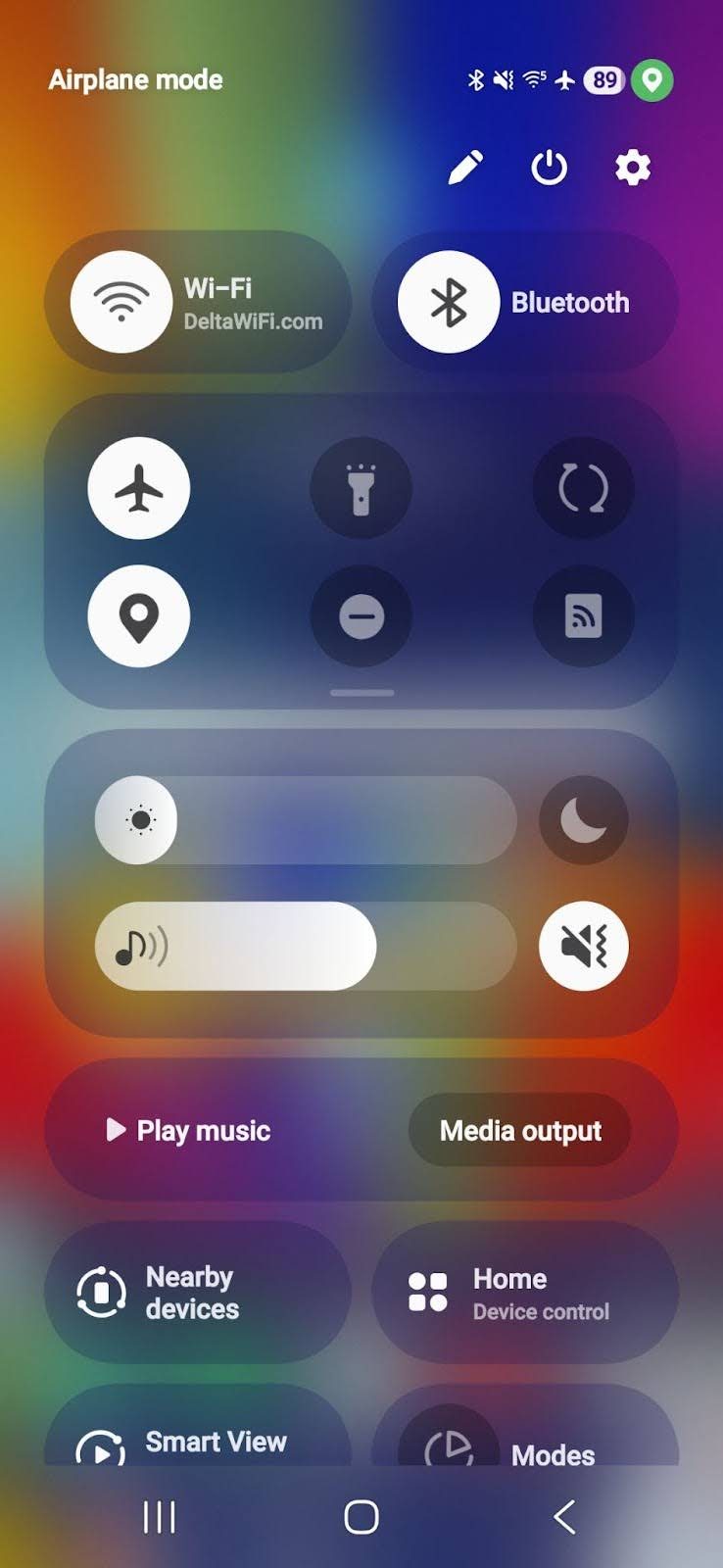Turn off Wi-Fi DeltaWiFi.com
723x1568 pixels.
[x=121, y=302]
